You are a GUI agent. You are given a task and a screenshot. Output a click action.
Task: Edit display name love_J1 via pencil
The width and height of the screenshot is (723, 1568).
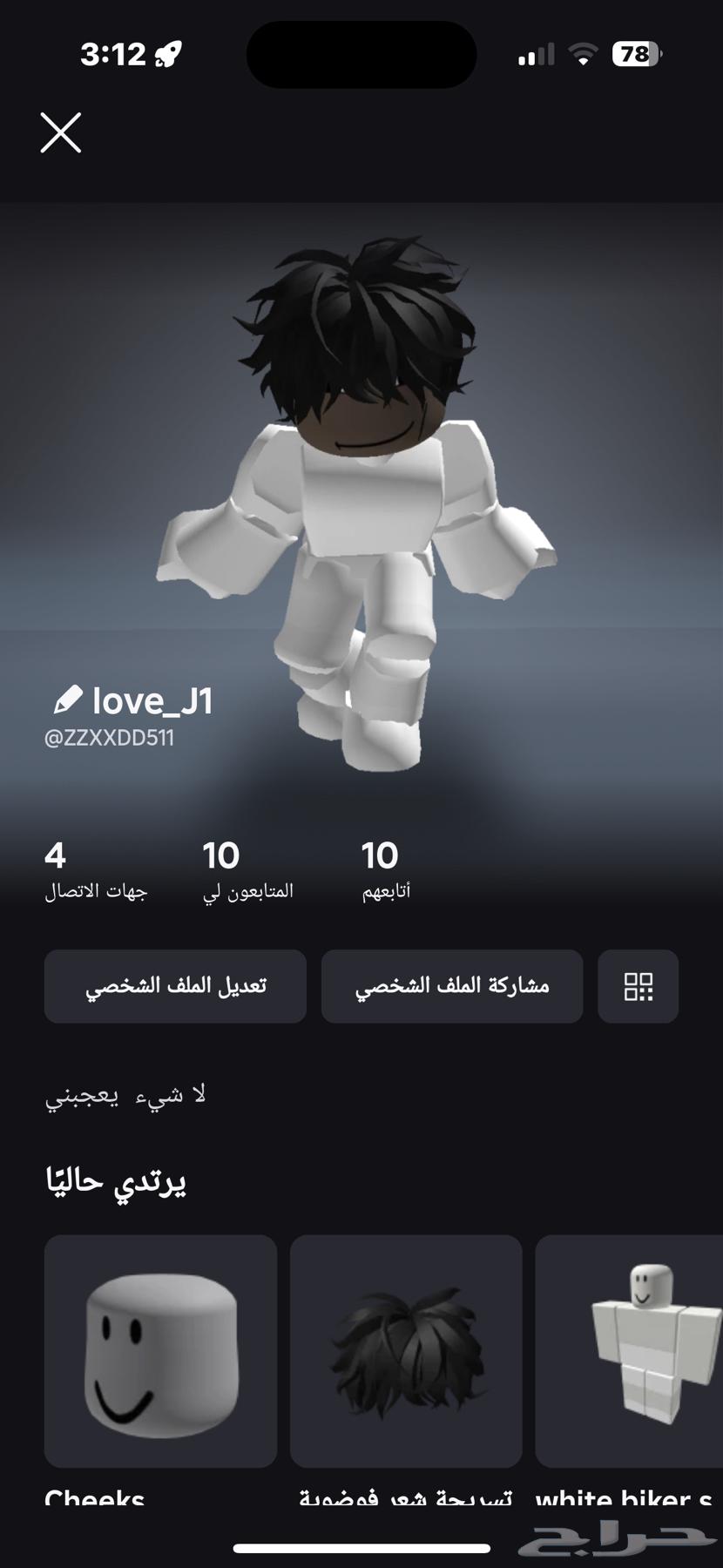67,700
